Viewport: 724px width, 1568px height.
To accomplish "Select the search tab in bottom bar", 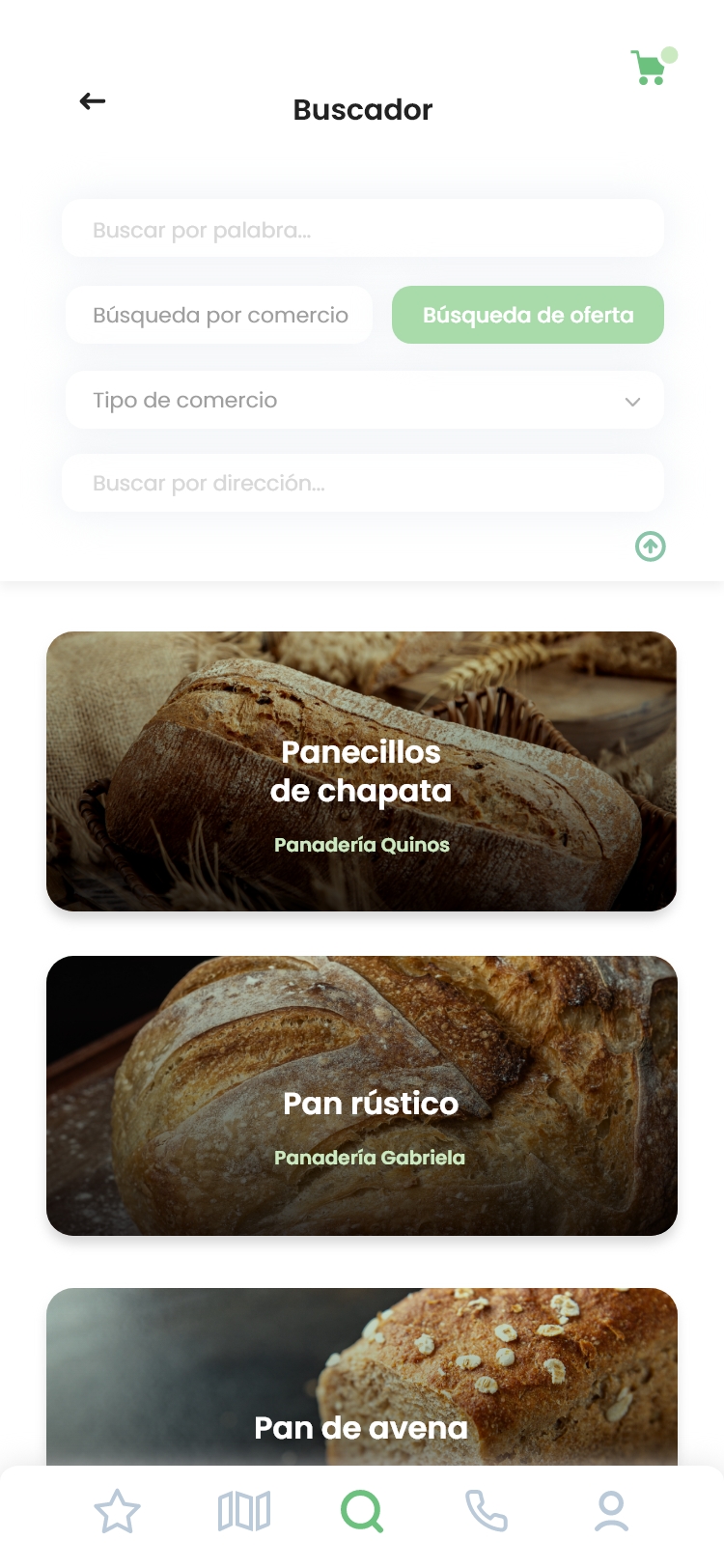I will (362, 1511).
